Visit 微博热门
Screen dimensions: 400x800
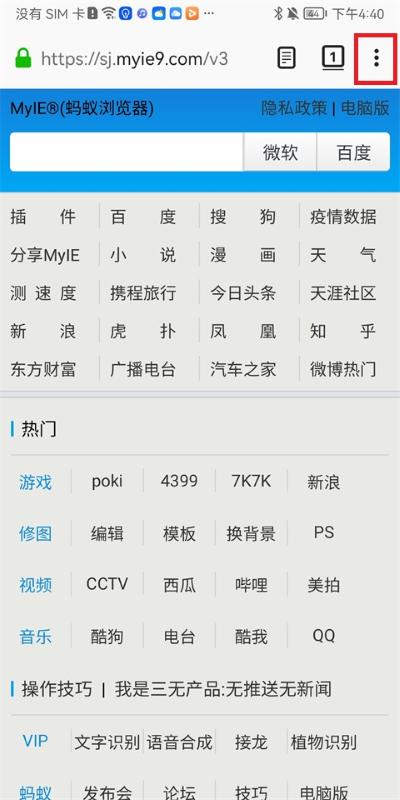343,369
